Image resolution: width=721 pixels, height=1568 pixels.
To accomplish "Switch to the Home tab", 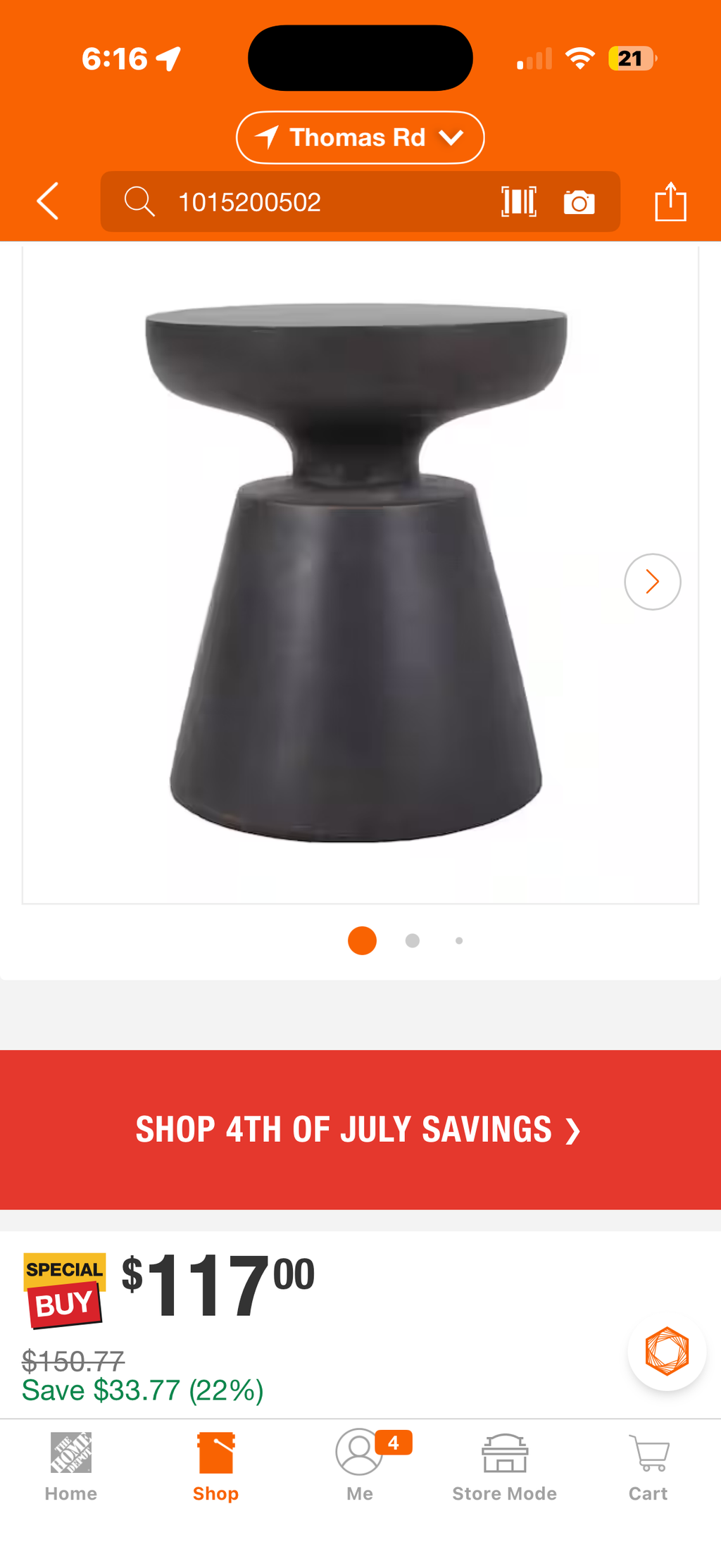I will (71, 1468).
